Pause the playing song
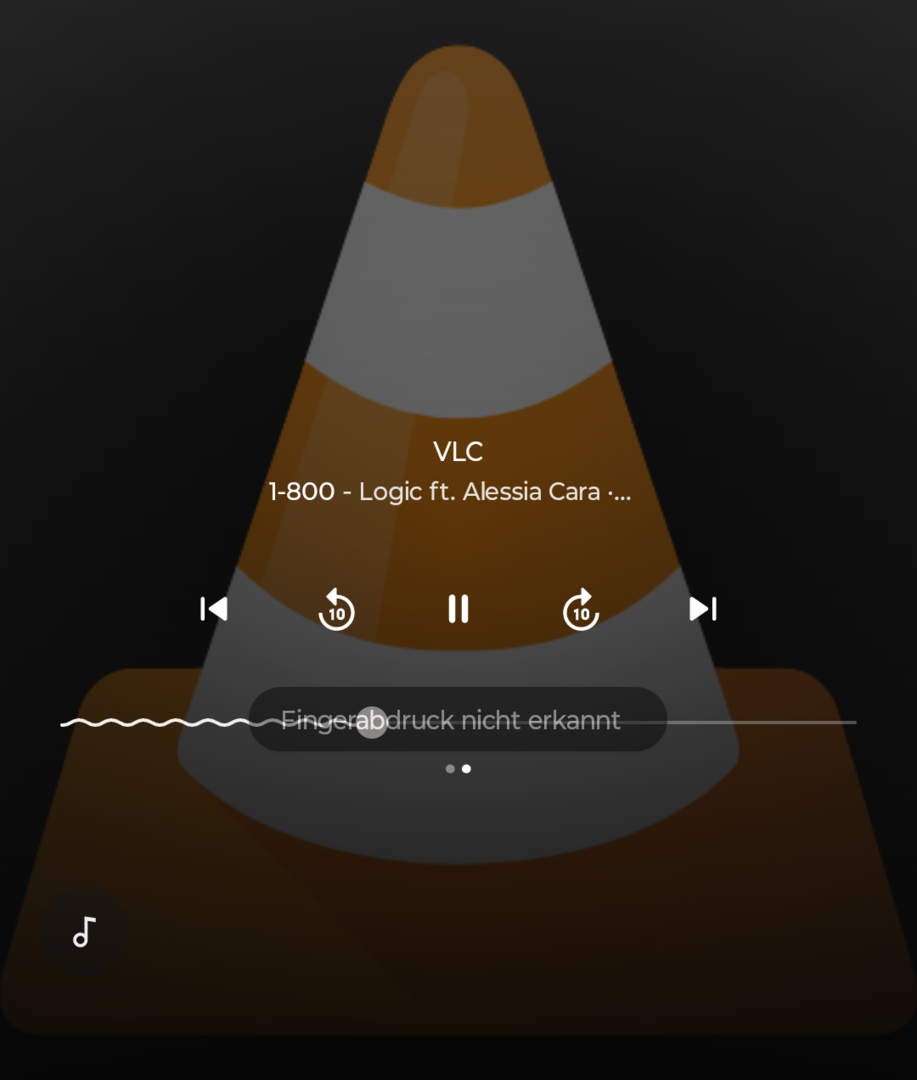 pos(458,609)
